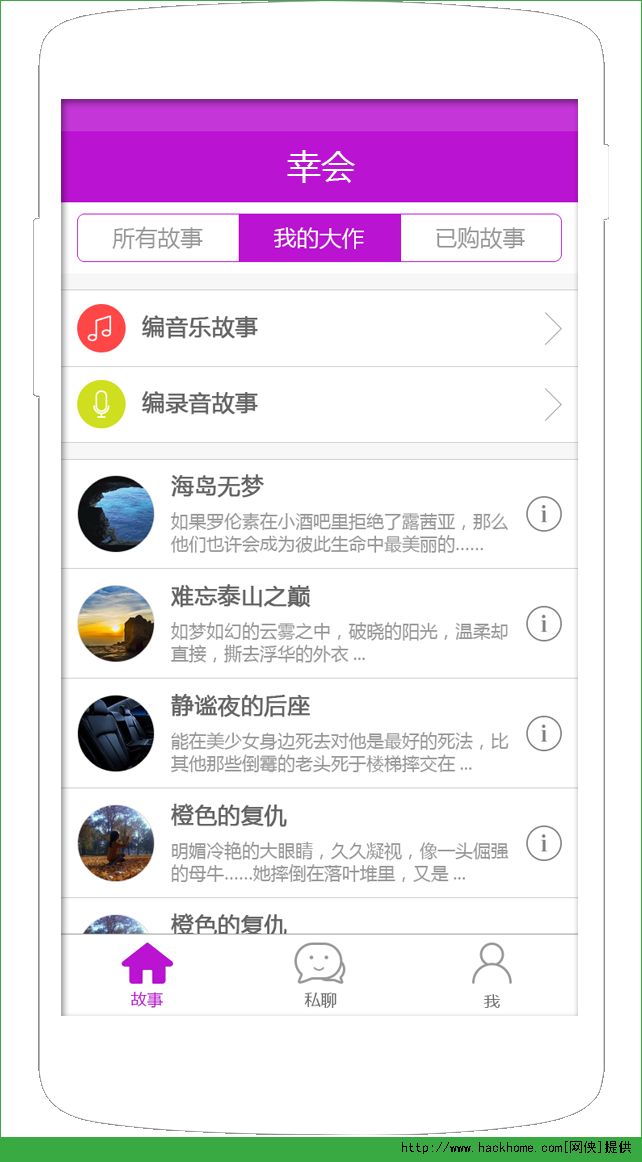
Task: Open the story 静谧夜的后座
Action: [x=300, y=734]
